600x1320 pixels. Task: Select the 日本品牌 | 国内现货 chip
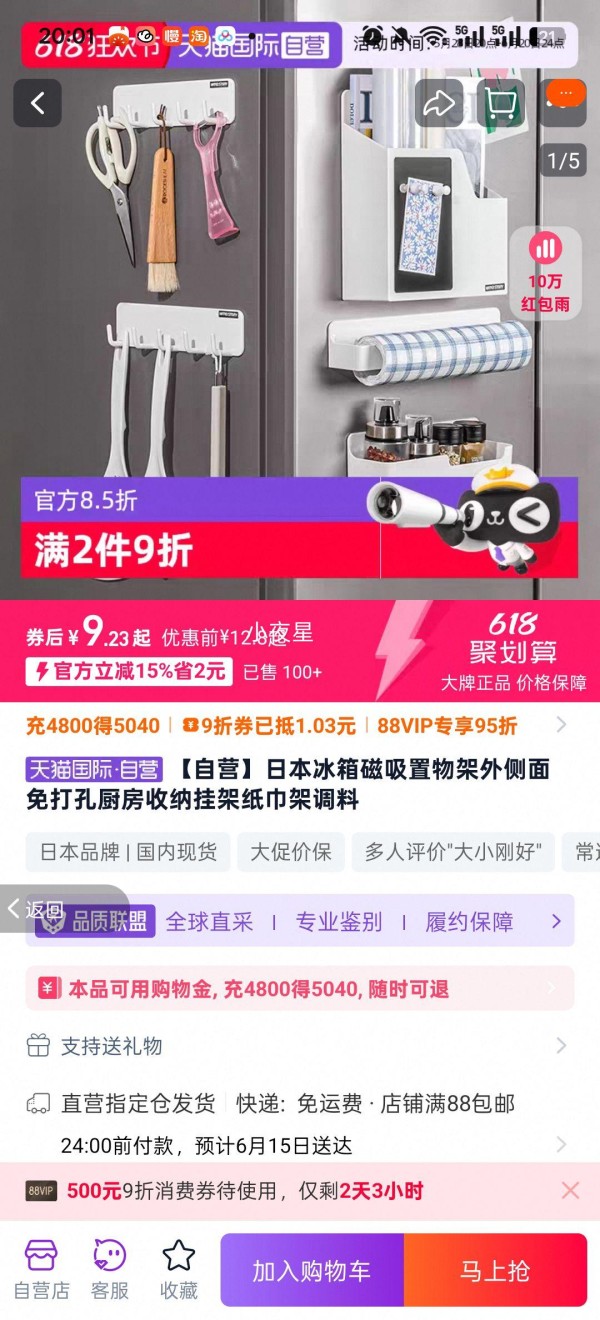coord(128,852)
